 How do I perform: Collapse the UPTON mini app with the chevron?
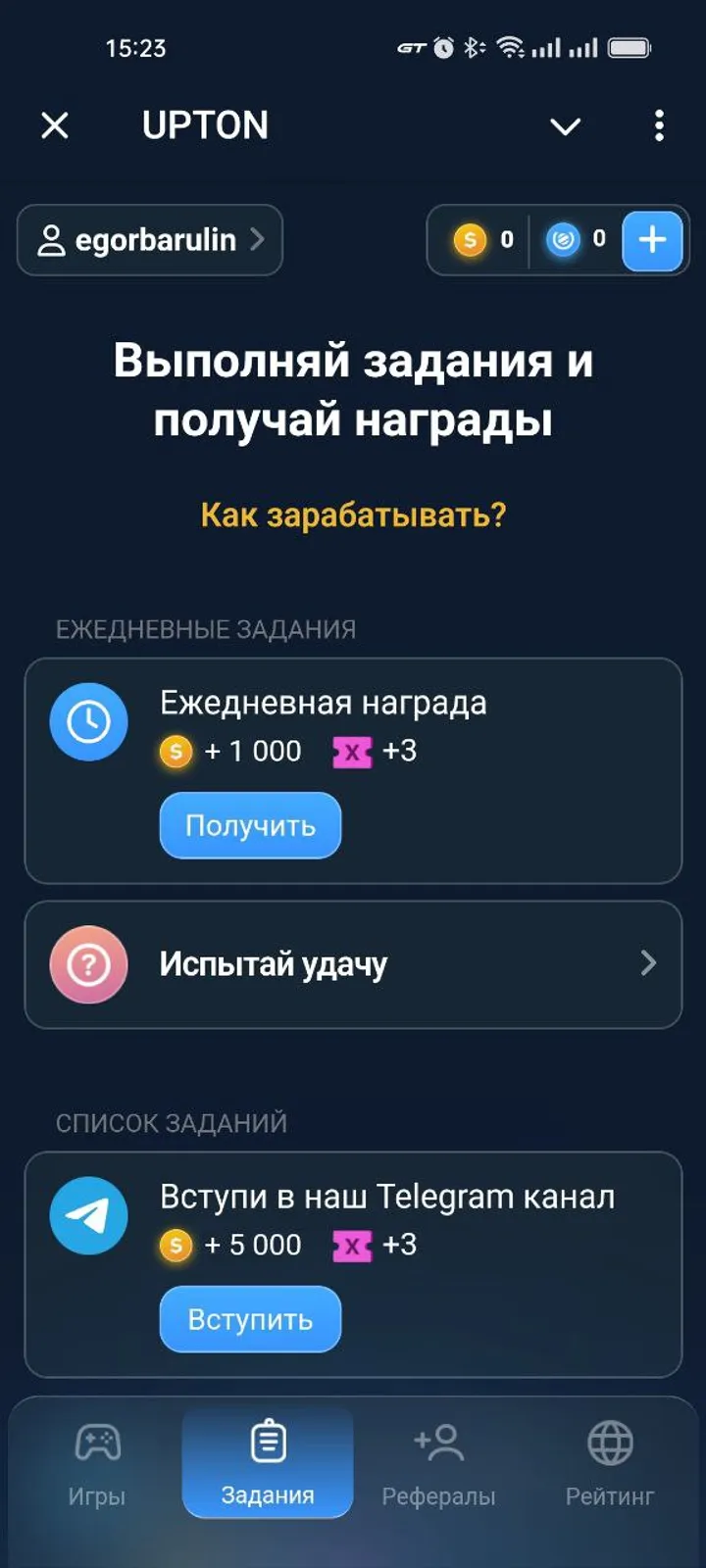click(x=564, y=125)
